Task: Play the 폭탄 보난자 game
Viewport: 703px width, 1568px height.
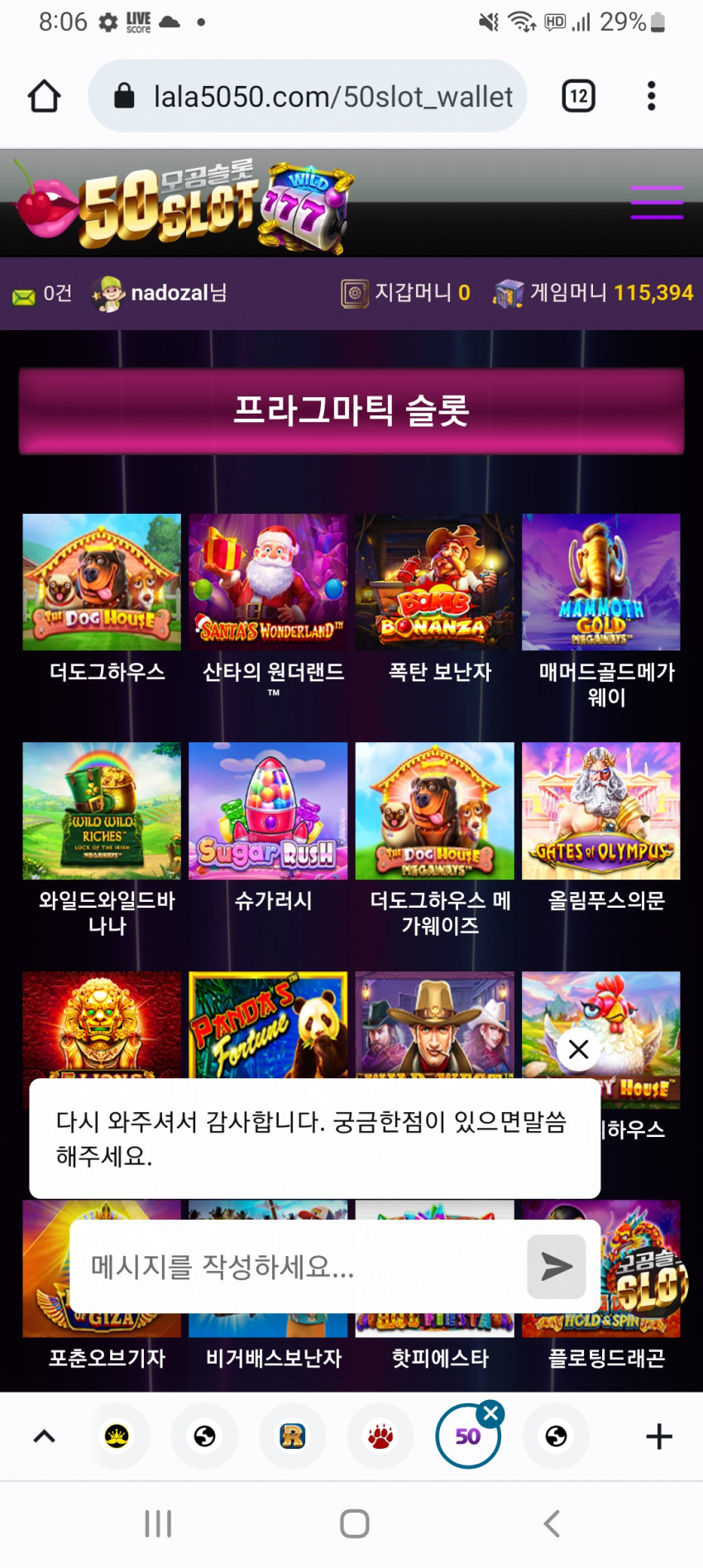Action: 434,582
